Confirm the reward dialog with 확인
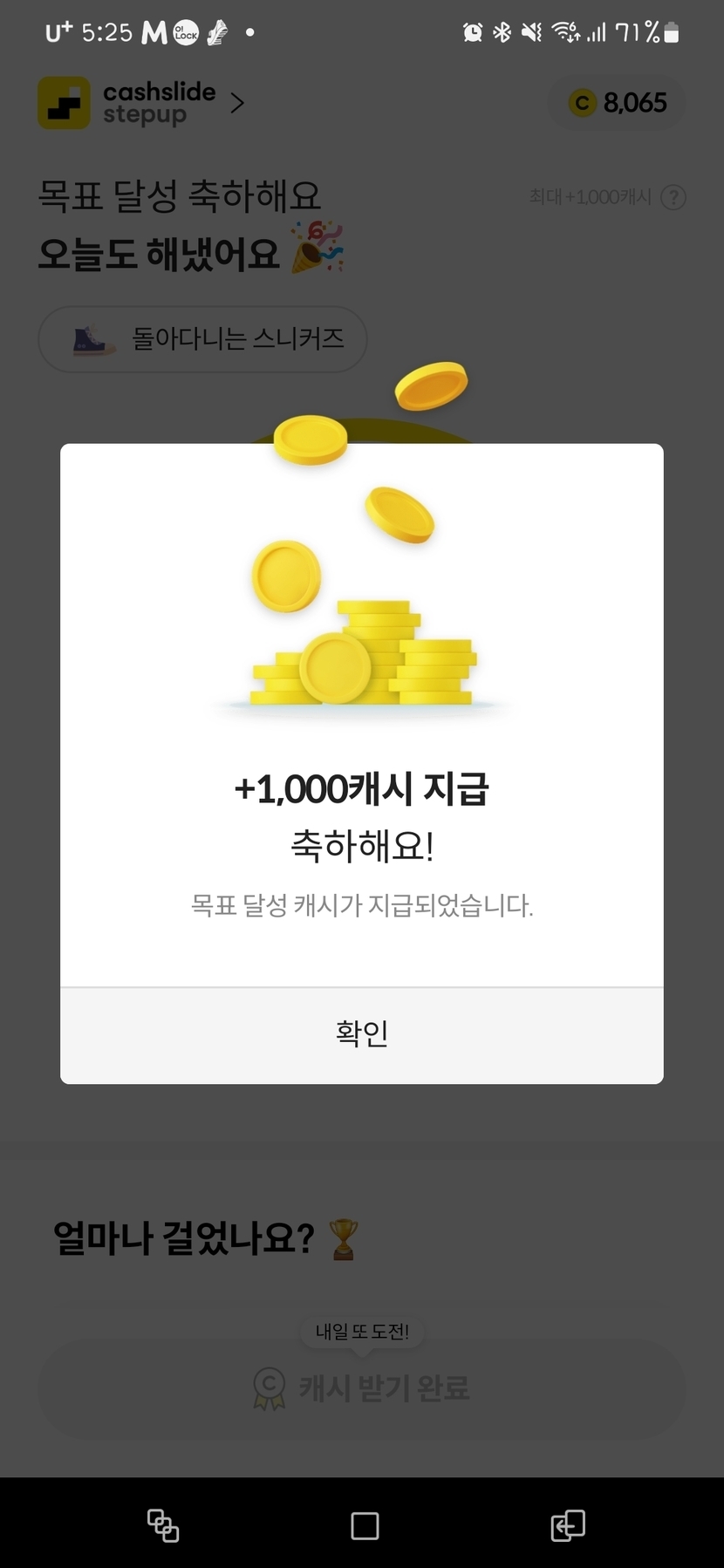The width and height of the screenshot is (724, 1568). point(361,1034)
